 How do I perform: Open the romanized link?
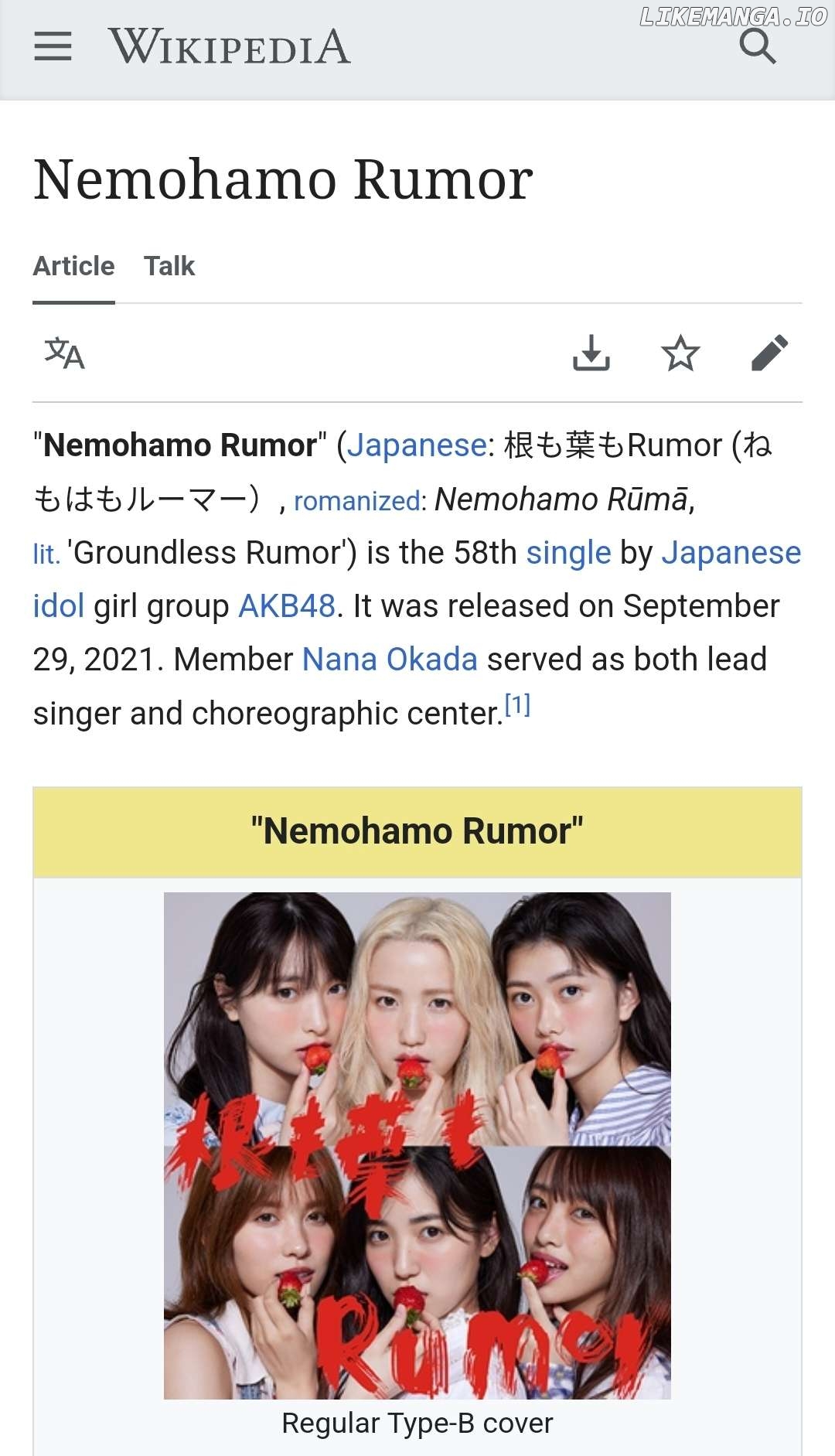356,501
